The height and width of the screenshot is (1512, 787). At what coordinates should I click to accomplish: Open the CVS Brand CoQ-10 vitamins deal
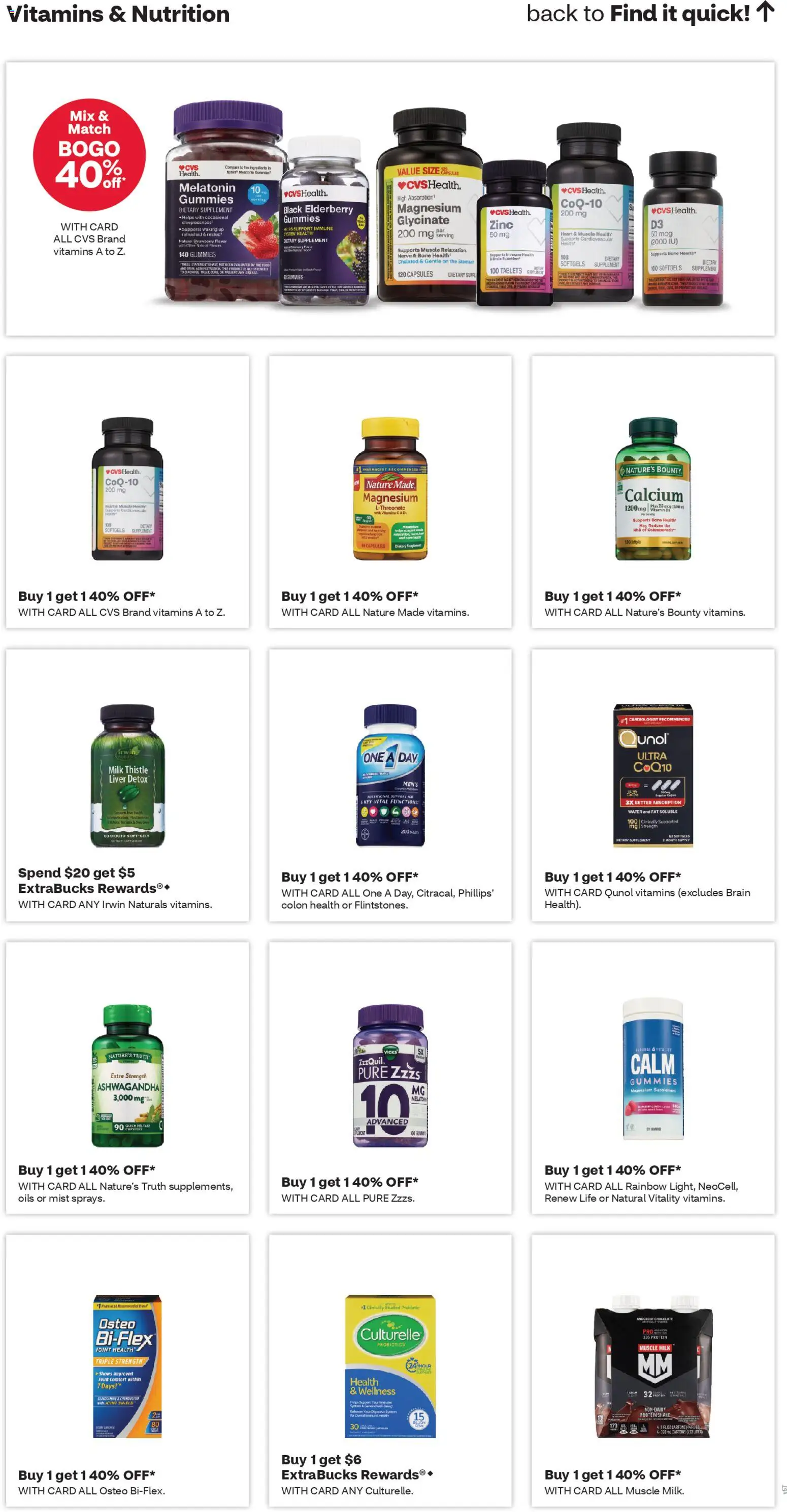pos(127,492)
